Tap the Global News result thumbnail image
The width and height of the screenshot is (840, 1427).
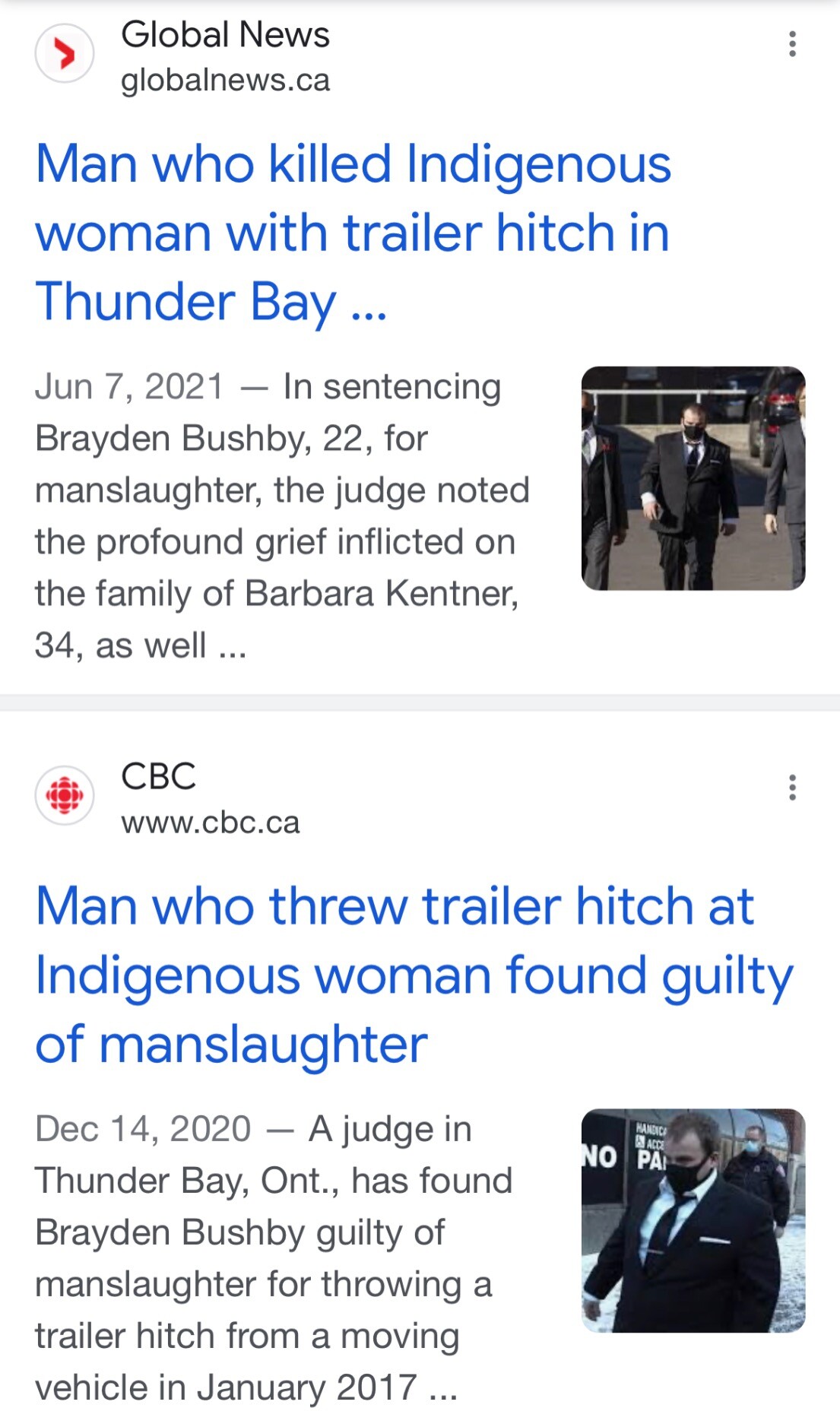[x=693, y=478]
